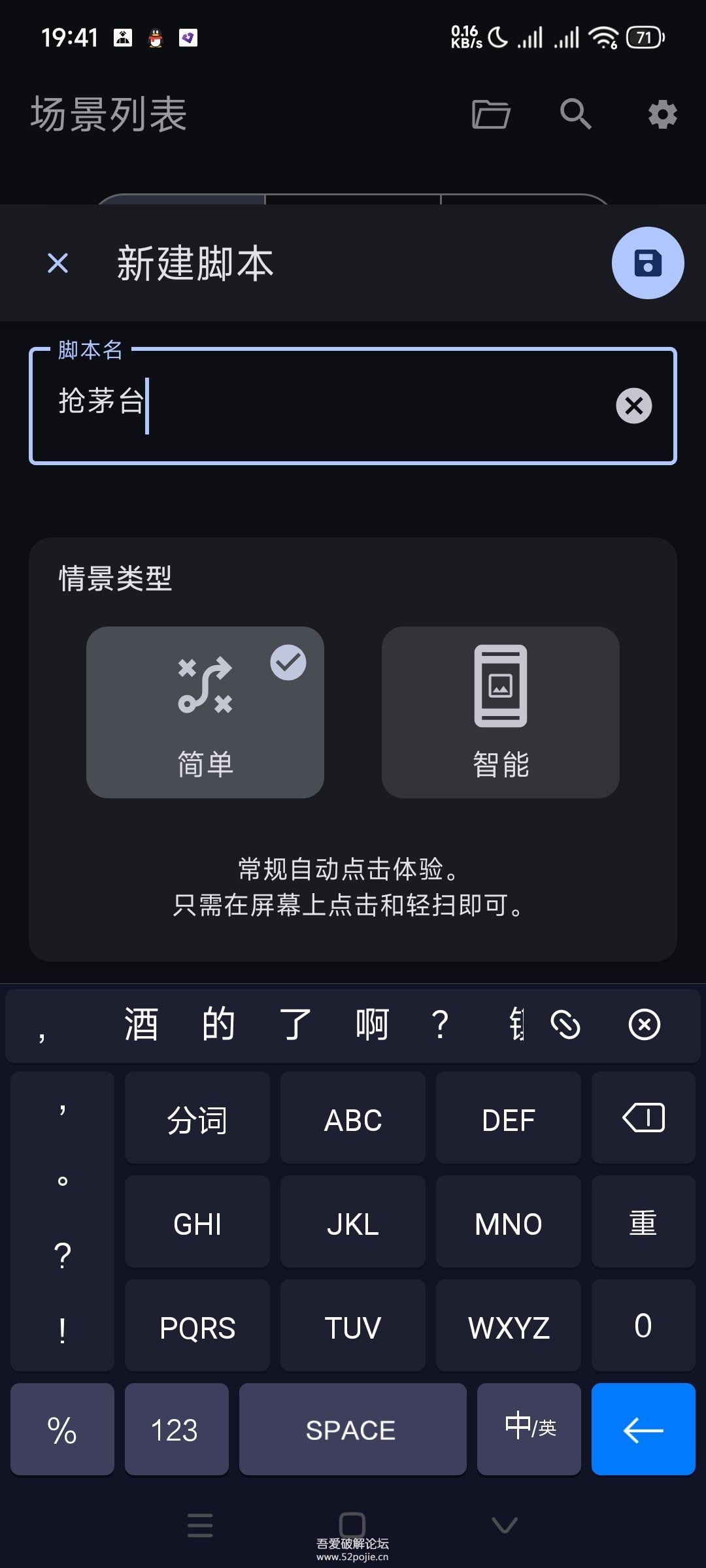Tap the 分词 key
The height and width of the screenshot is (1568, 706).
pyautogui.click(x=197, y=1118)
